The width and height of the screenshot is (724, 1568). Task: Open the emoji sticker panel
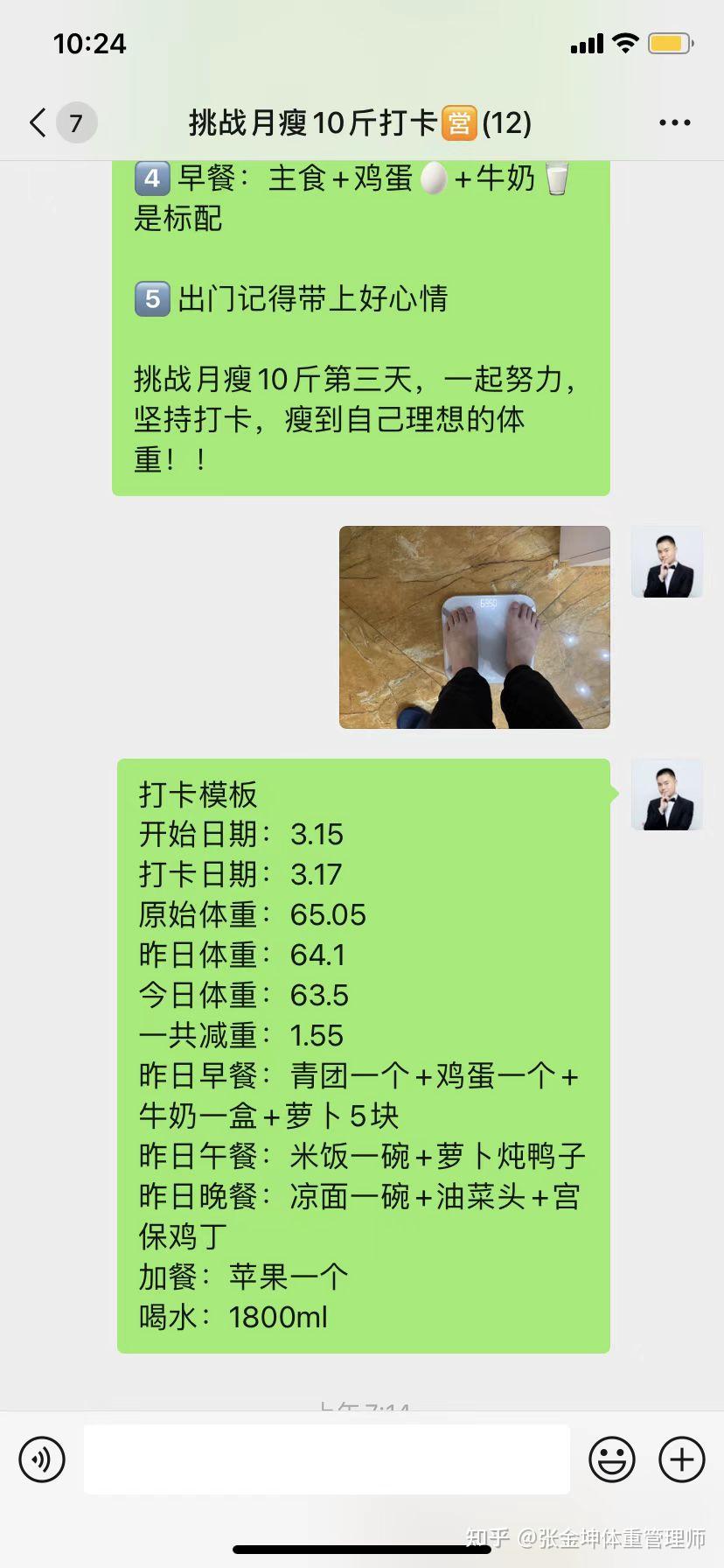(x=612, y=1459)
